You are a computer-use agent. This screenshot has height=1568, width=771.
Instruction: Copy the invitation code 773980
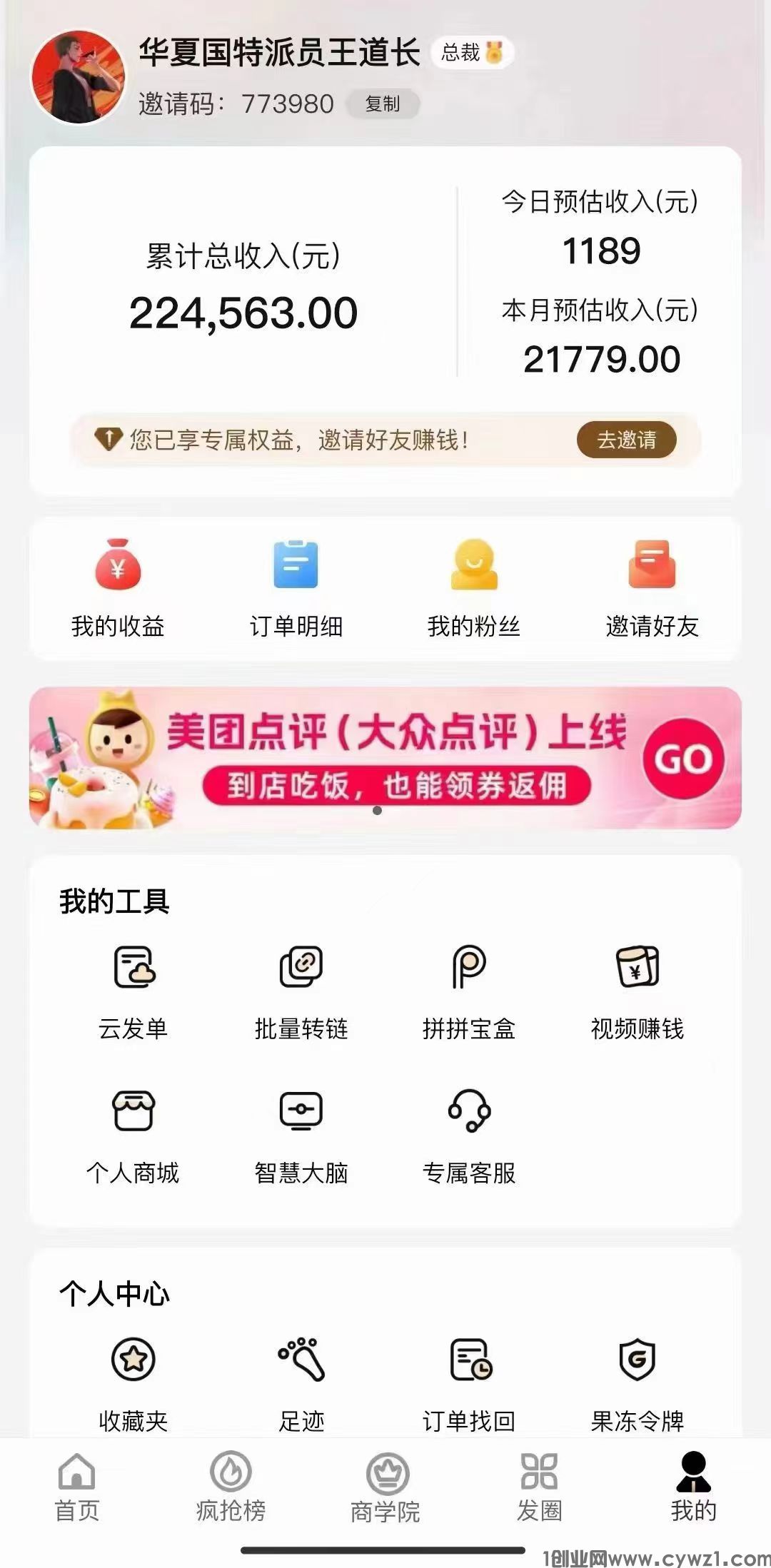pos(383,103)
